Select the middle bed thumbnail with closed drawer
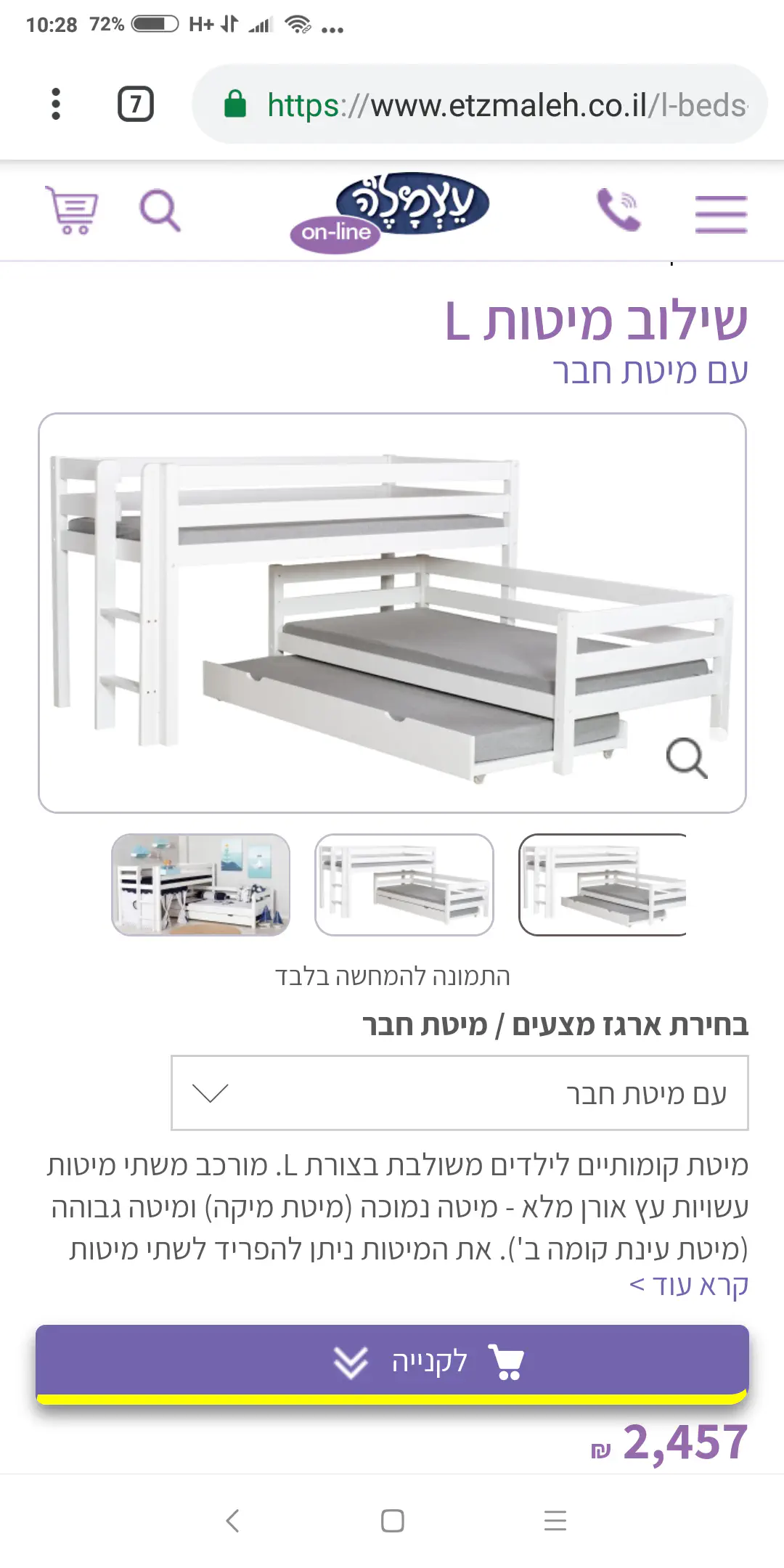 click(404, 885)
